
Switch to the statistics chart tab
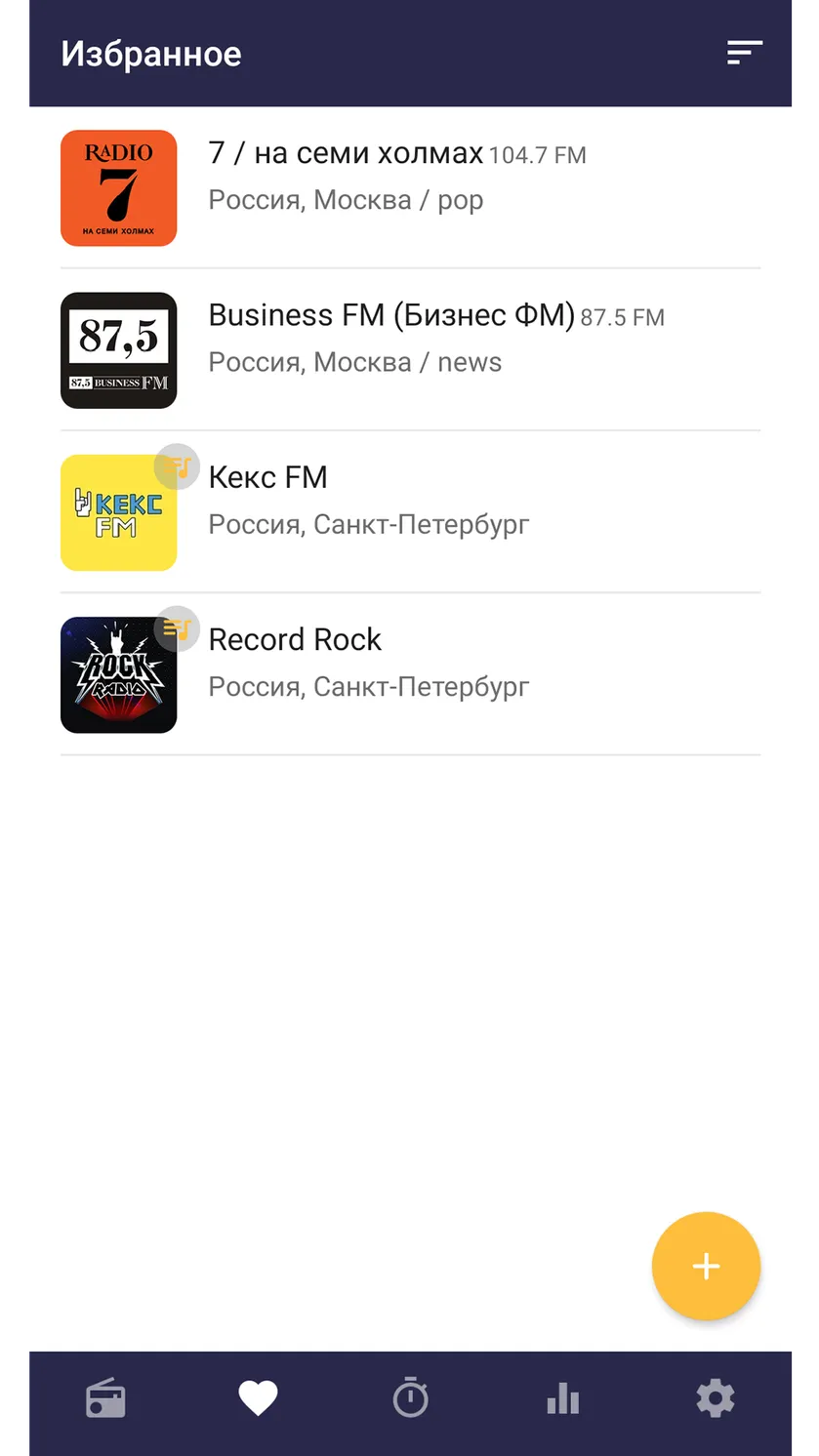point(562,1399)
